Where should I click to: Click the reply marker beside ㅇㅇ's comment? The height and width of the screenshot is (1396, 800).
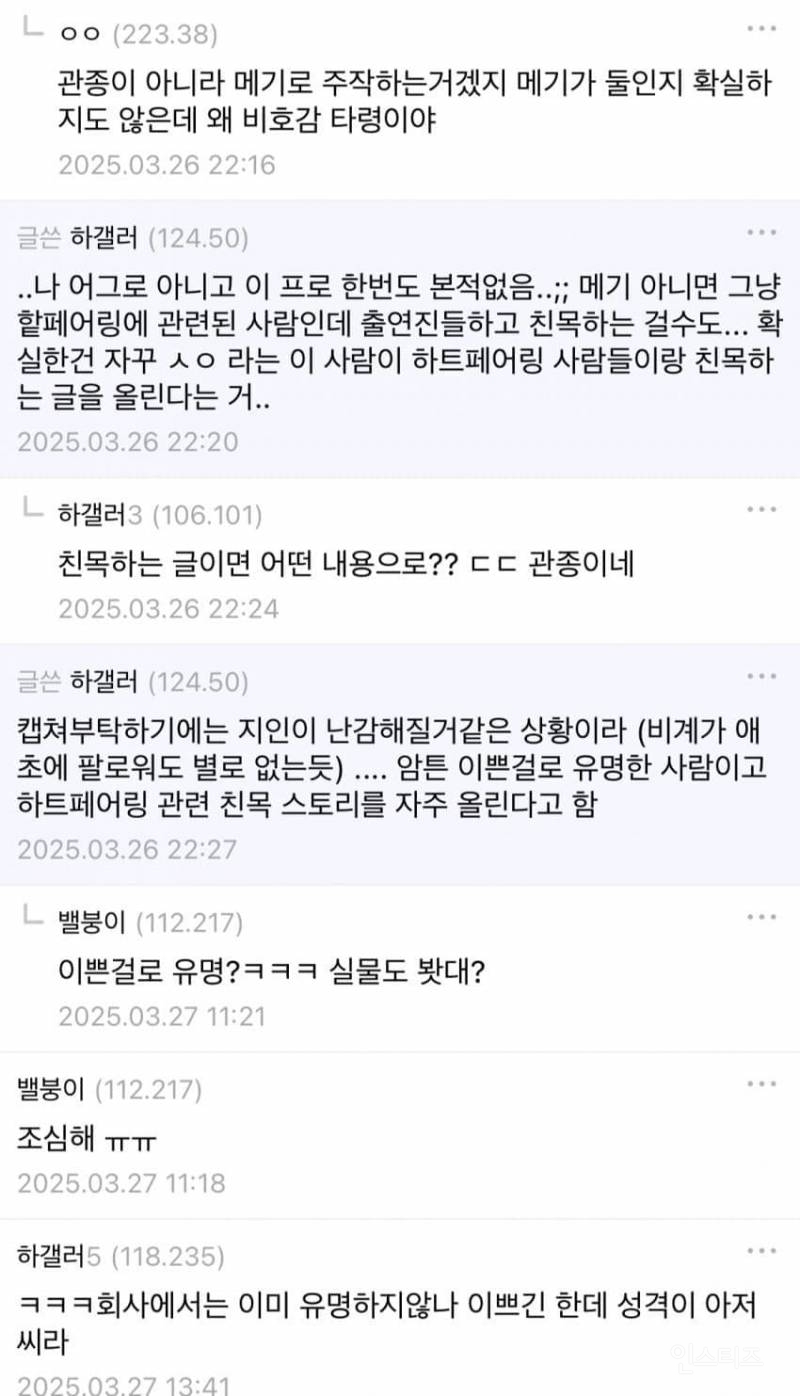click(x=32, y=30)
